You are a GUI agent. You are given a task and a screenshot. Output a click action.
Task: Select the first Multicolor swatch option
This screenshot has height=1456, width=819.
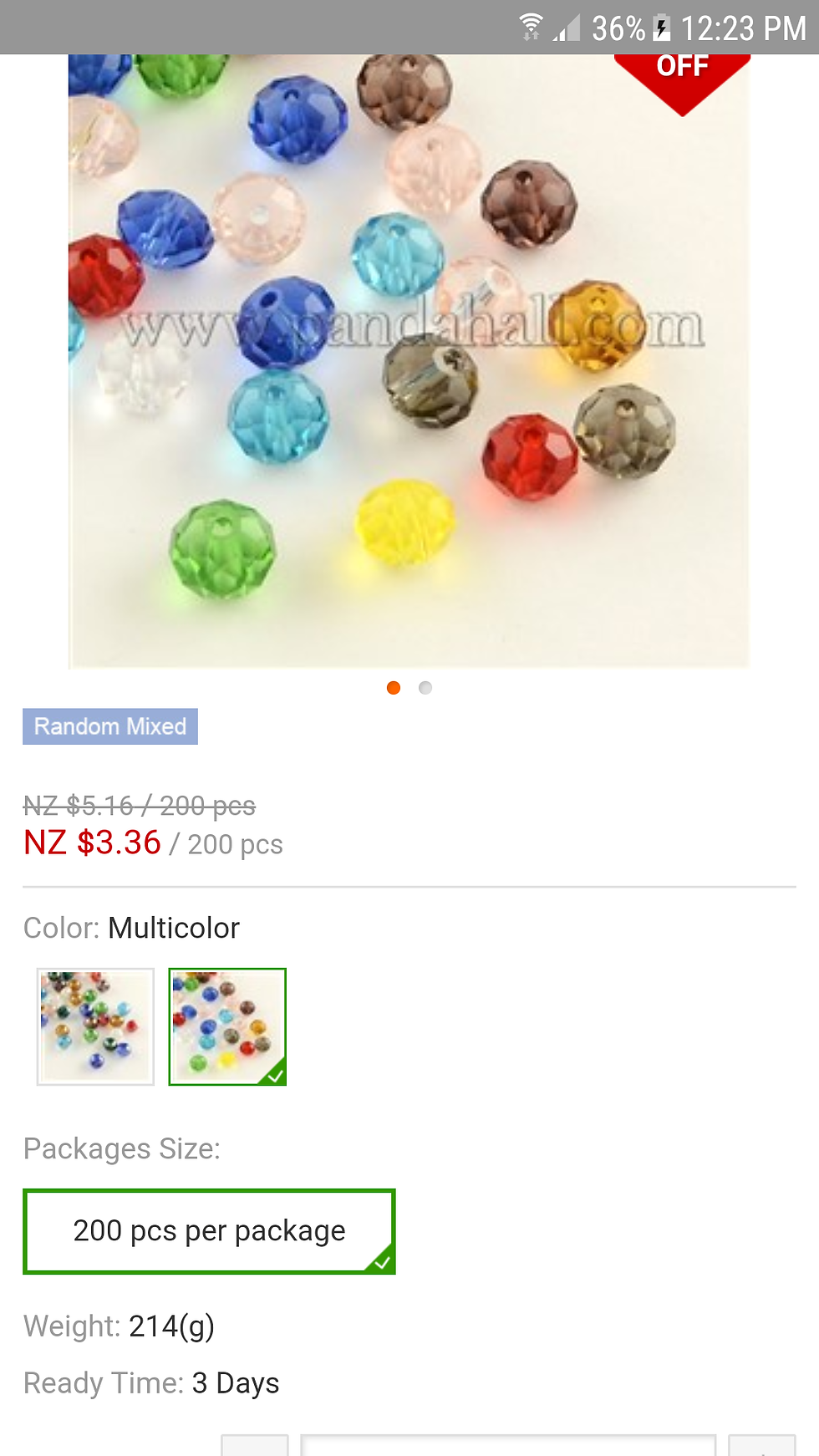96,1026
